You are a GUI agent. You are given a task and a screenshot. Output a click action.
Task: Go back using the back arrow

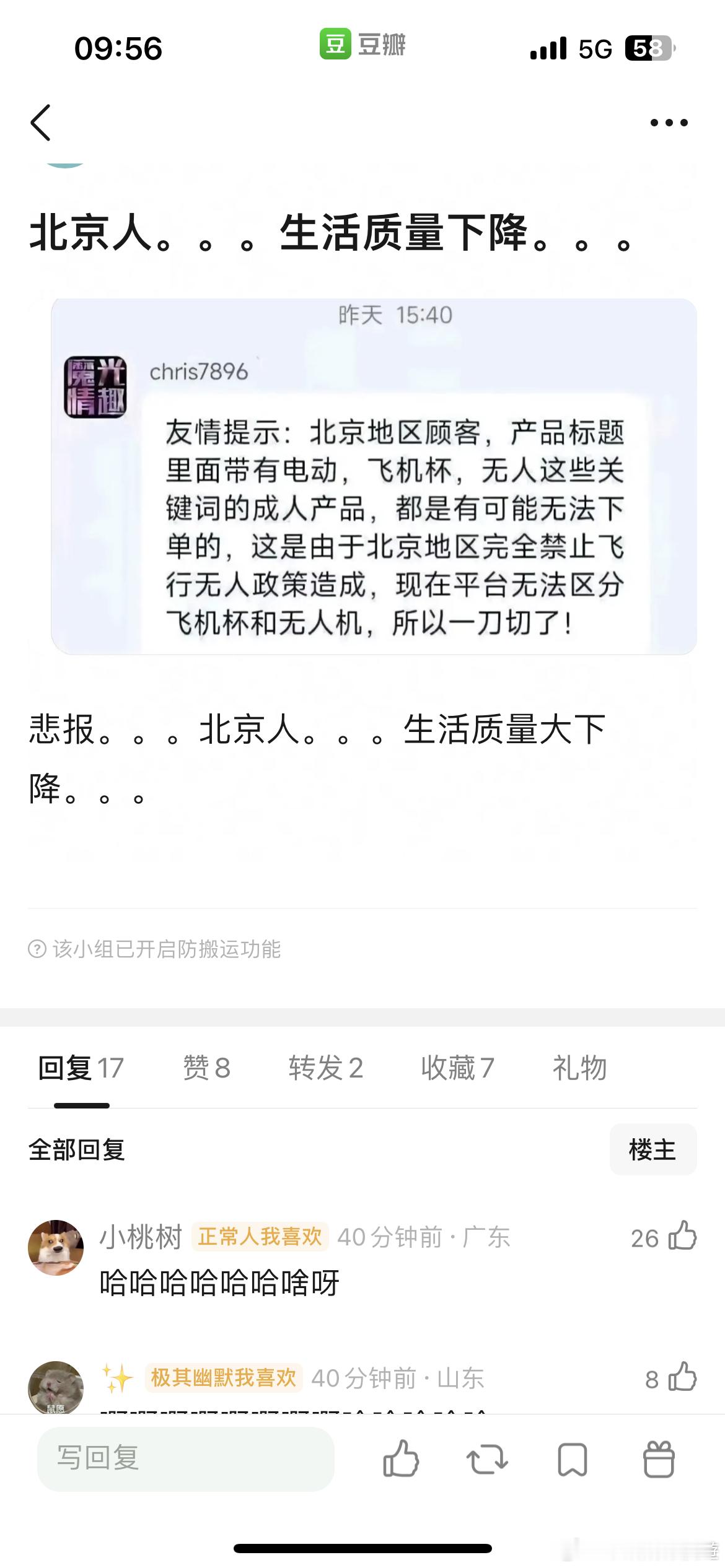point(40,123)
